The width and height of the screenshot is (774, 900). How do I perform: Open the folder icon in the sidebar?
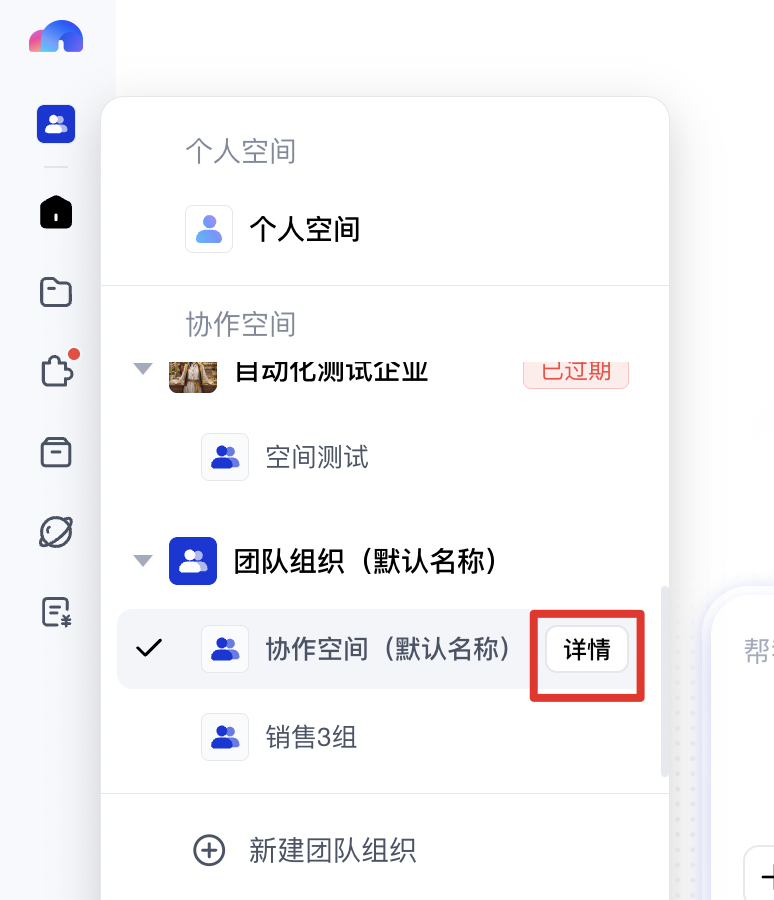[56, 292]
